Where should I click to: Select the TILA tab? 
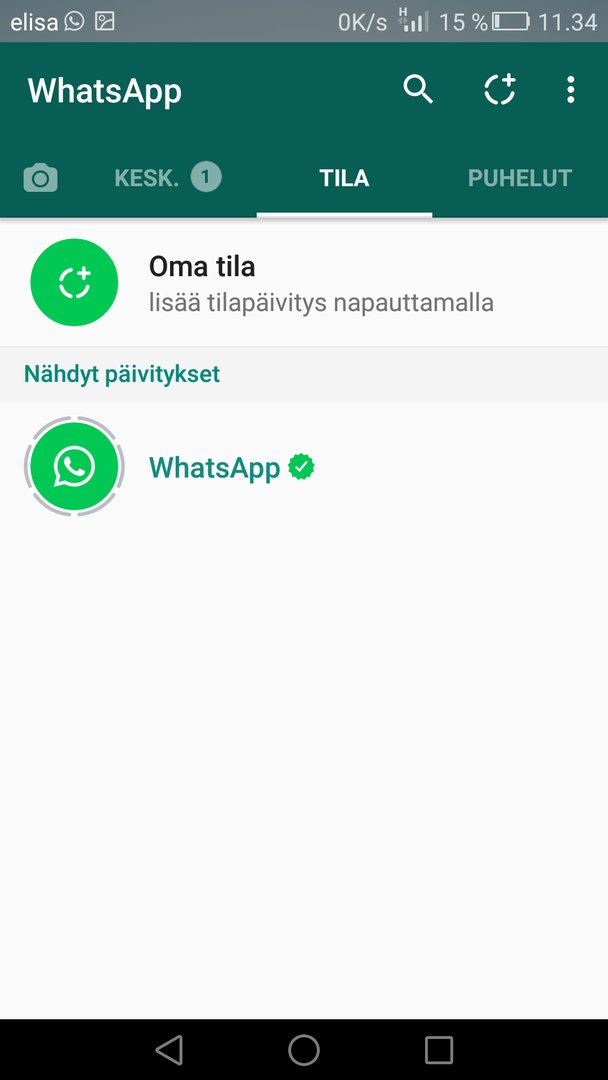pos(344,178)
